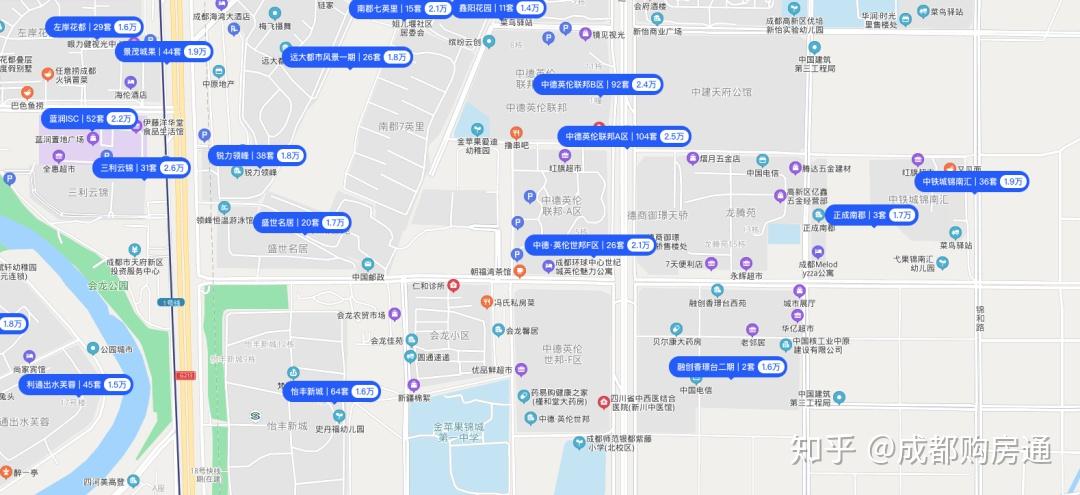Tap the 南都七英里 15套 price tag
Viewport: 1080px width, 495px height.
pyautogui.click(x=403, y=8)
